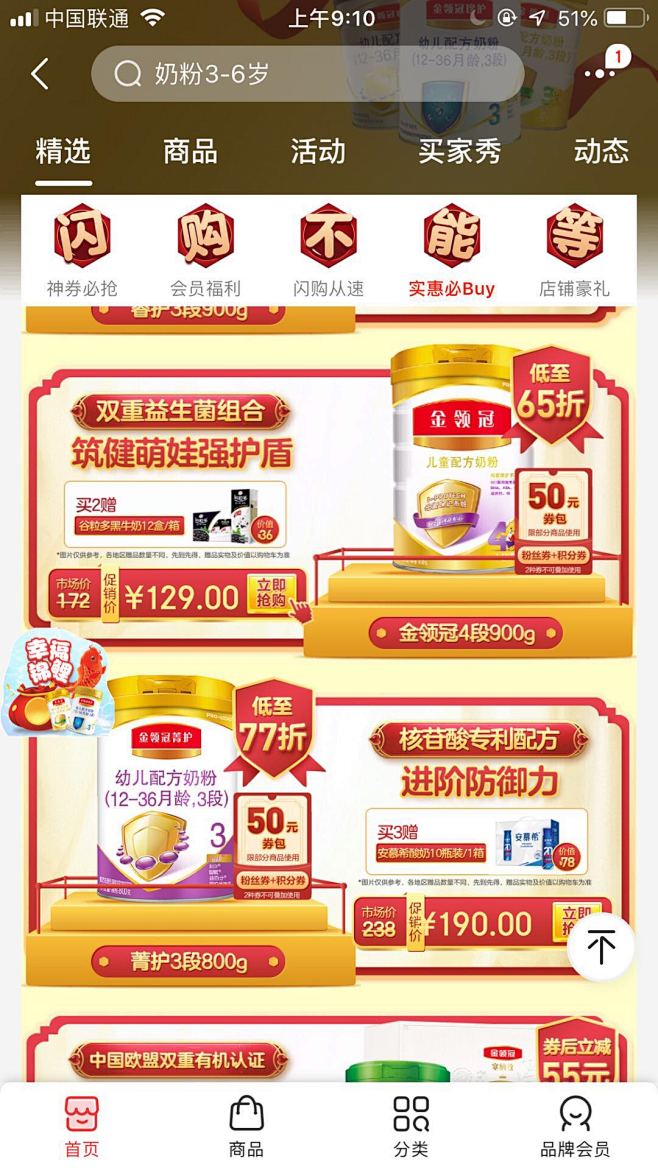
Task: Open the 动态 tab
Action: point(601,151)
